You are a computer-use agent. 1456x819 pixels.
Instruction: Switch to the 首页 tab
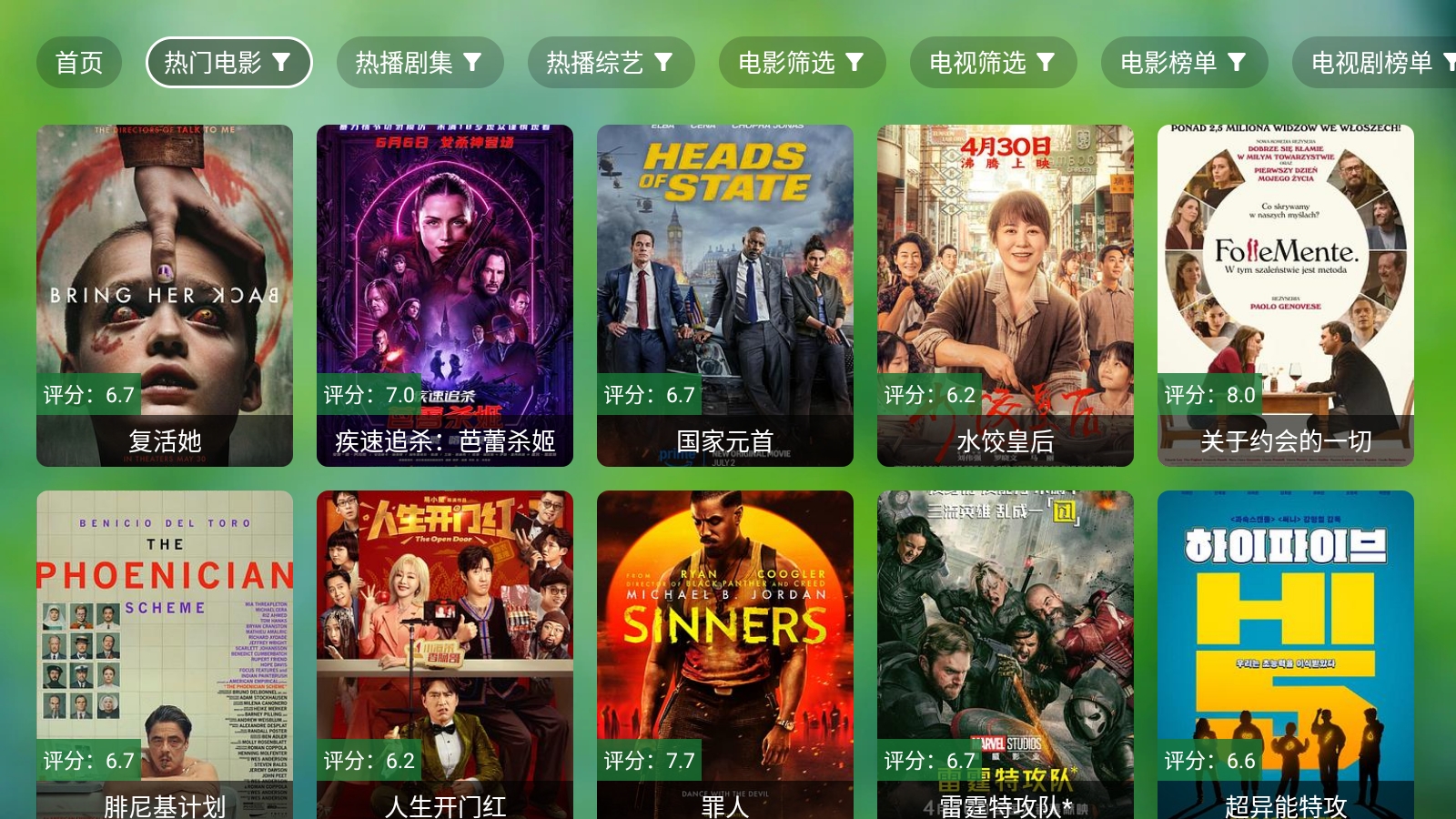(79, 63)
